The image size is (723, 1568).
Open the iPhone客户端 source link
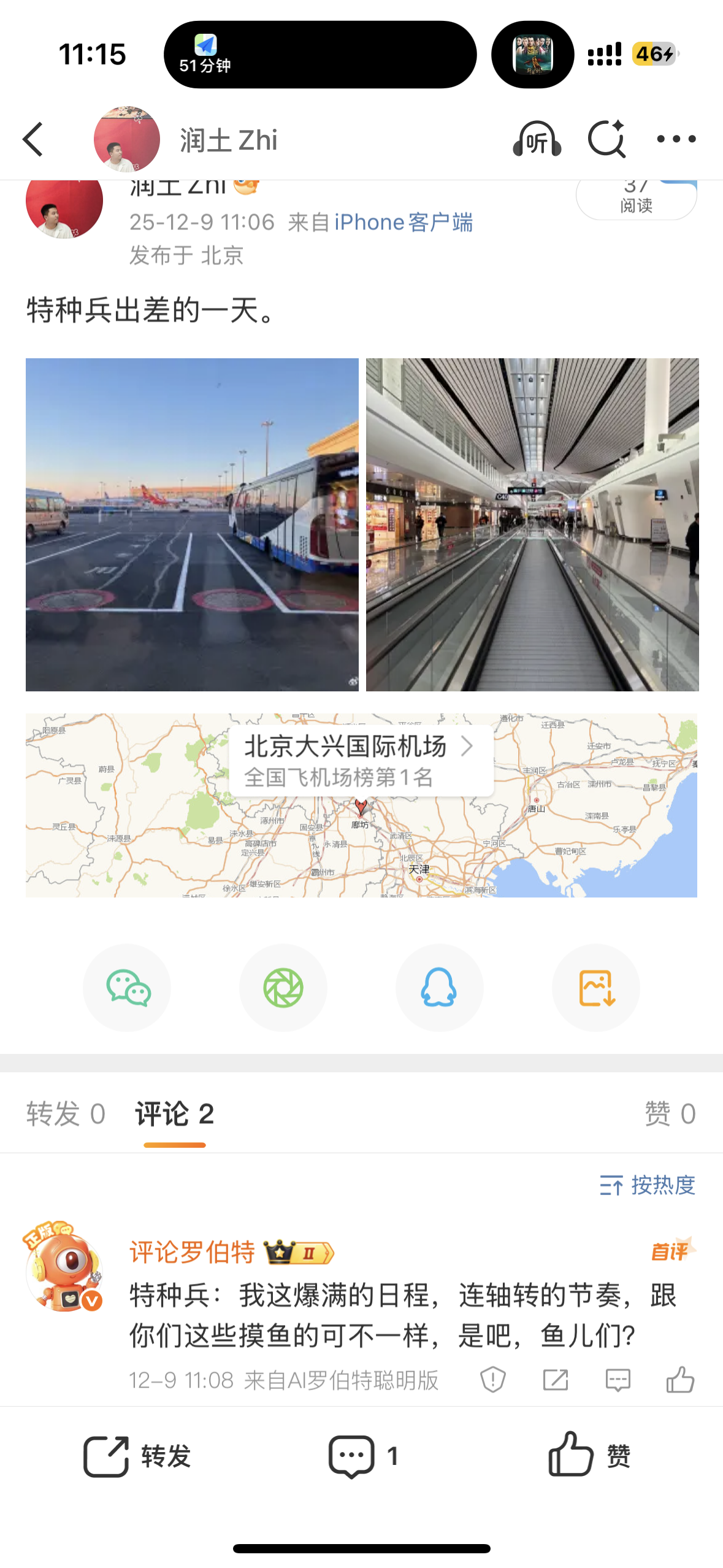click(x=404, y=223)
